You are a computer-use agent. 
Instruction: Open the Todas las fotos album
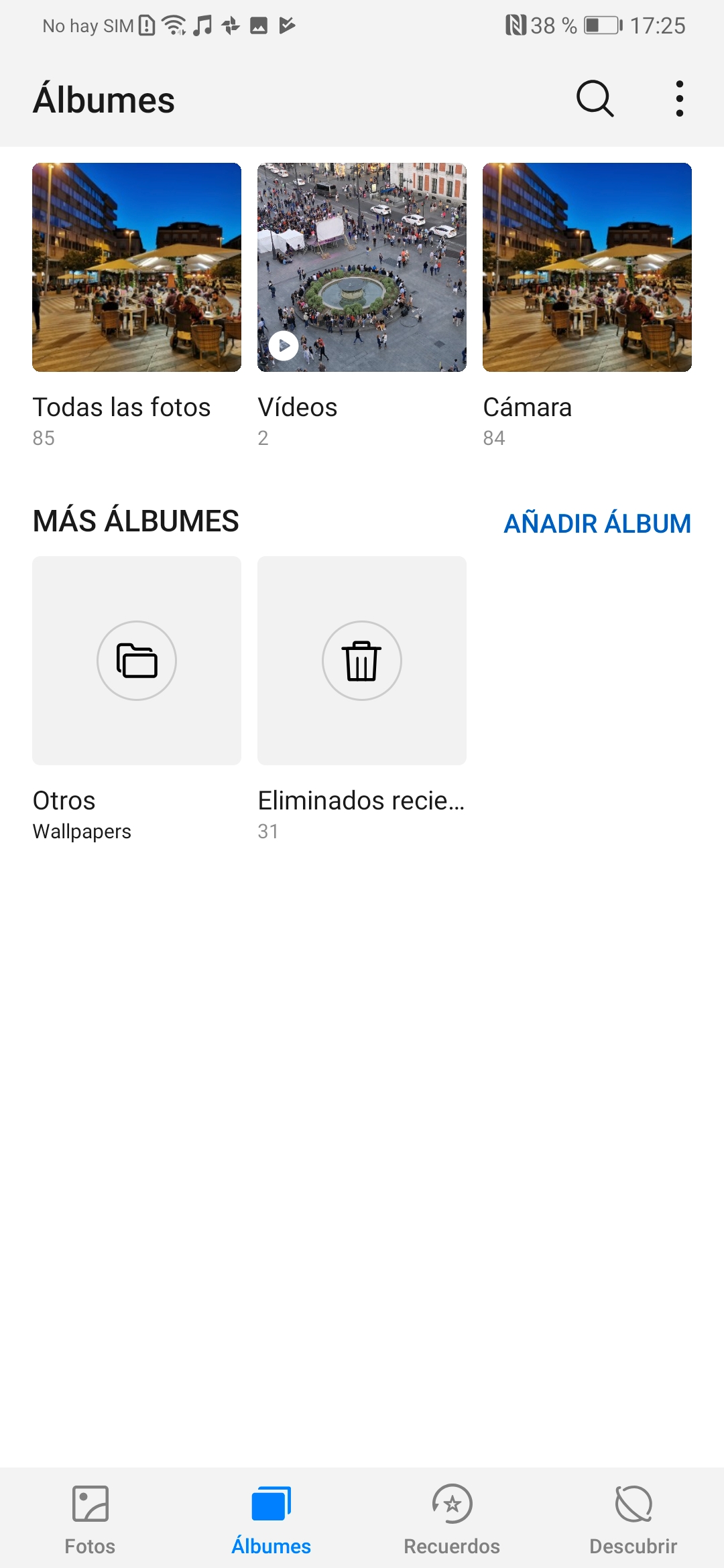click(137, 267)
